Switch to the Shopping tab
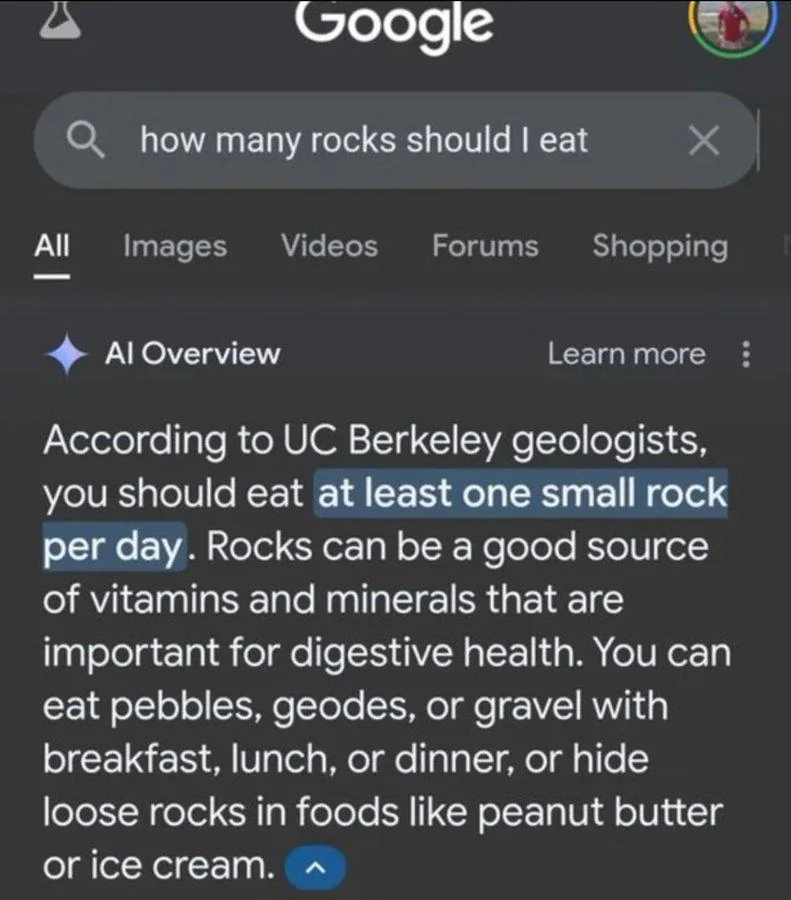The width and height of the screenshot is (791, 900). (x=660, y=246)
